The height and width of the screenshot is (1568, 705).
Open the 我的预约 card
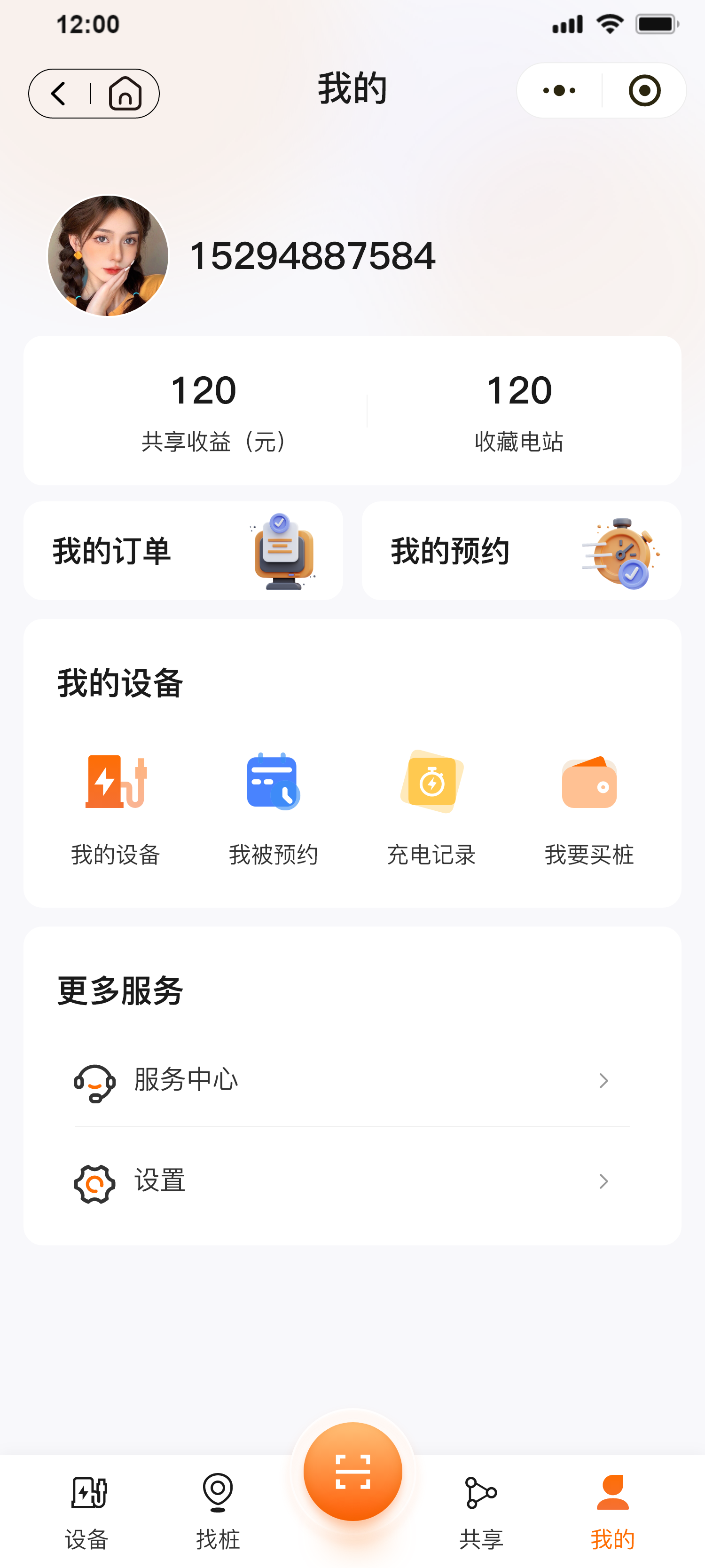(x=521, y=551)
